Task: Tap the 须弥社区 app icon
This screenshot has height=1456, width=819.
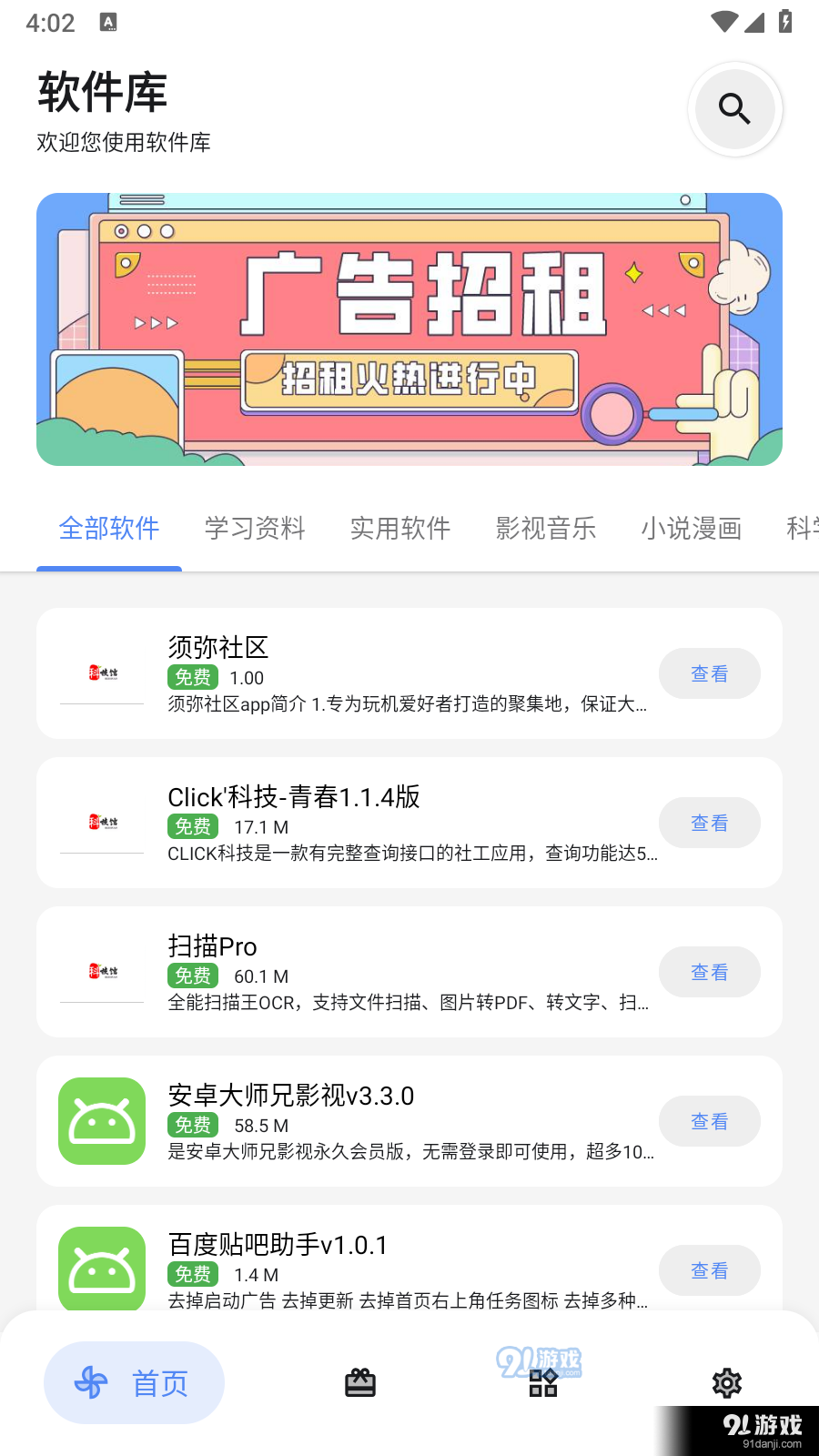Action: click(101, 673)
